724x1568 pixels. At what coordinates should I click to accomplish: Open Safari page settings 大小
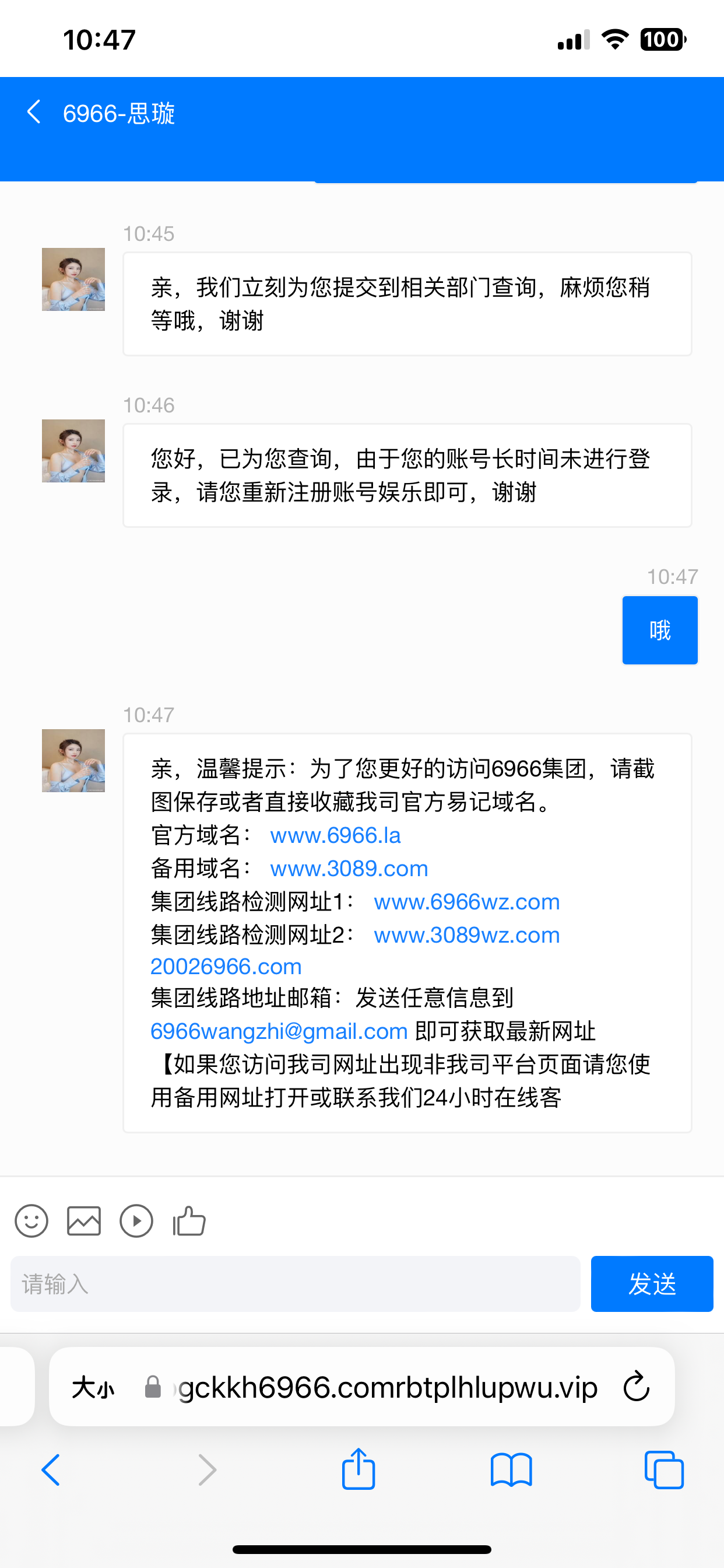coord(93,1388)
